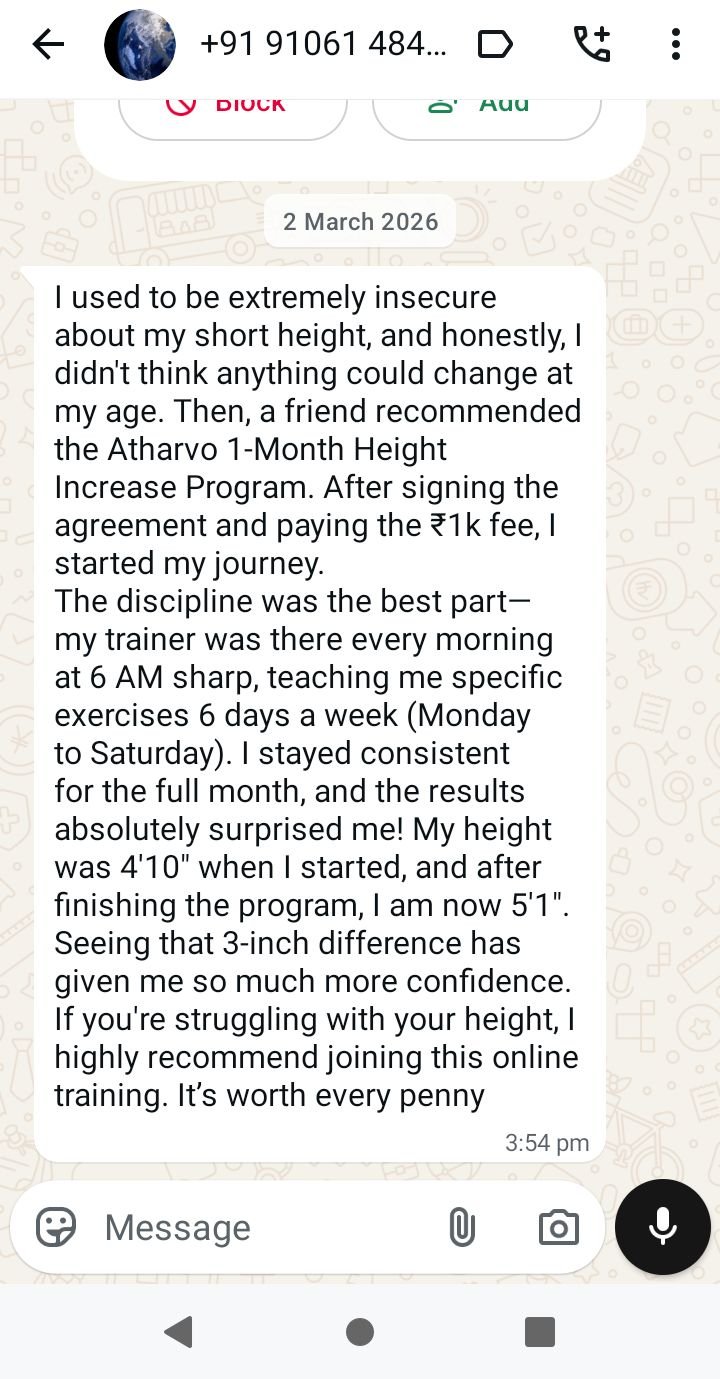Tap the system home button
Image resolution: width=720 pixels, height=1379 pixels.
(360, 1332)
